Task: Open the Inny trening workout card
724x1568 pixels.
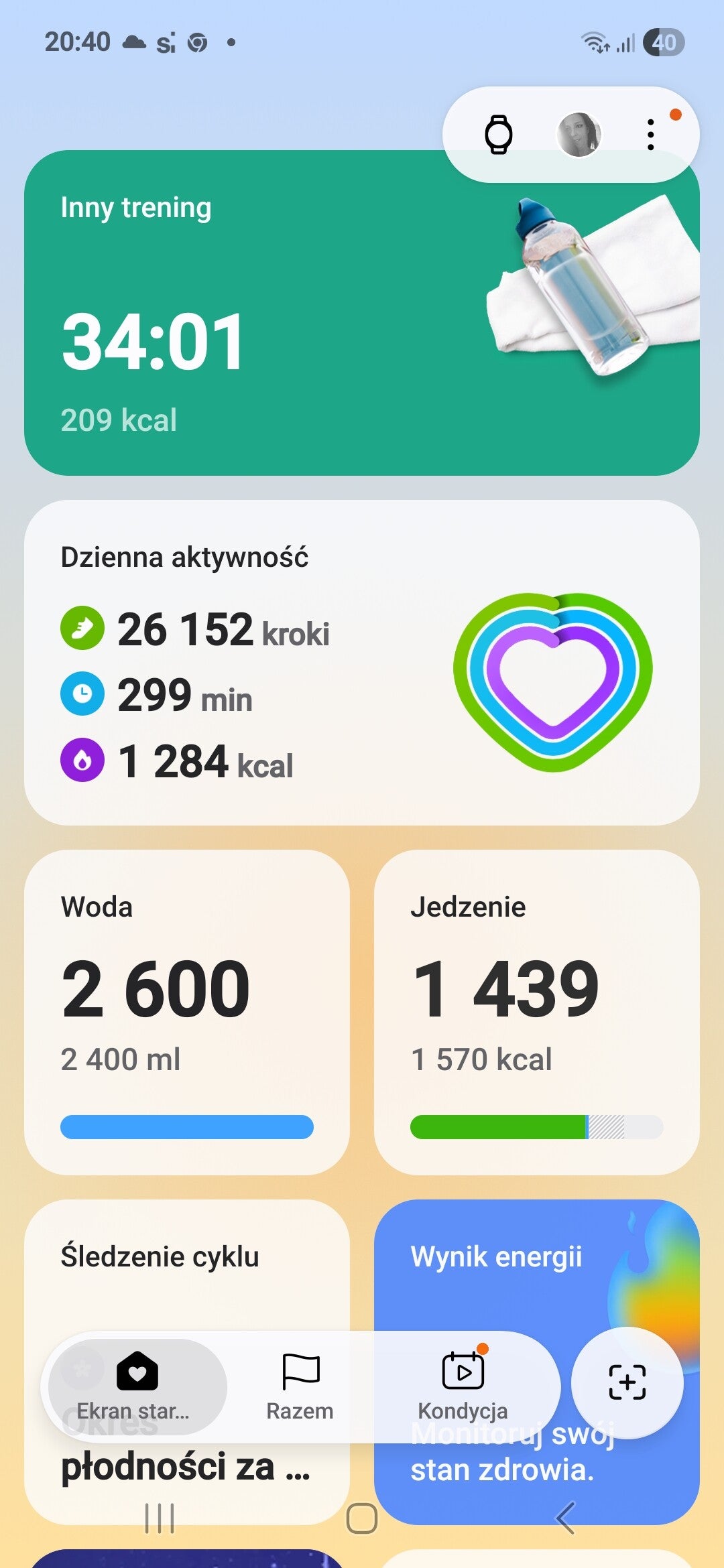Action: click(362, 313)
